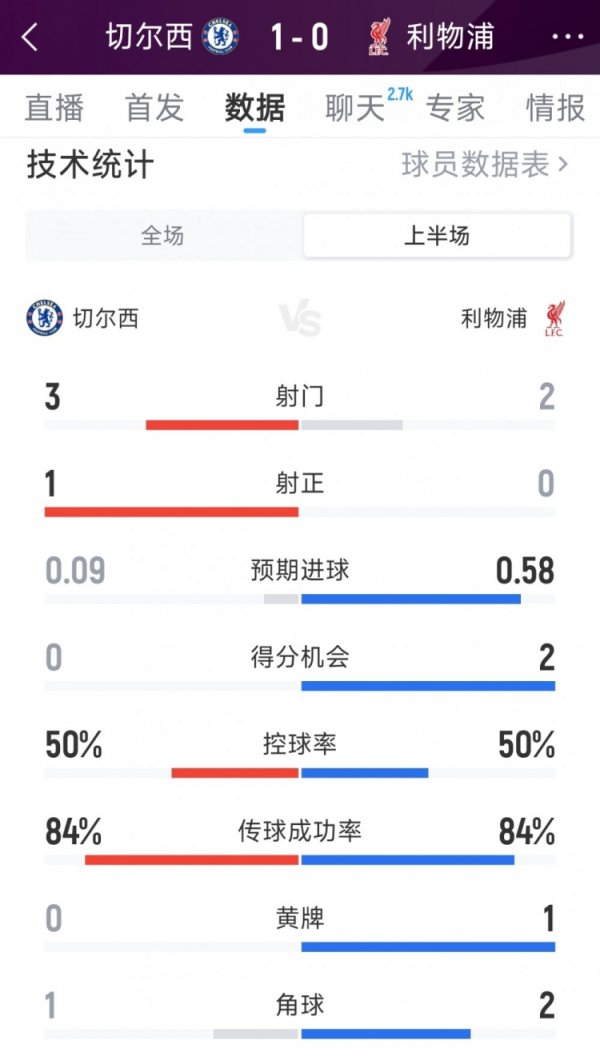Screen dimensions: 600x1060
Task: Open the 球员数据表 link
Action: pos(484,165)
